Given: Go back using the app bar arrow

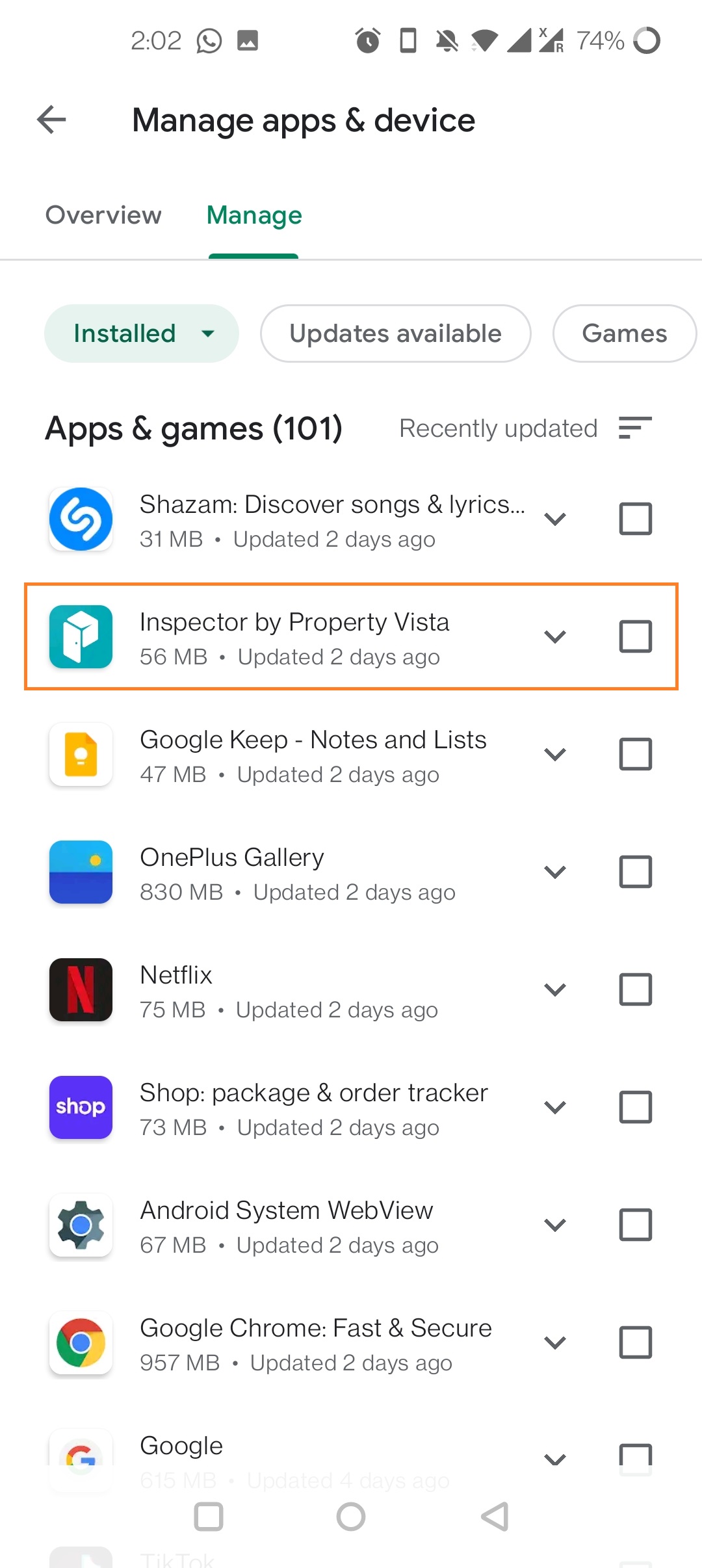Looking at the screenshot, I should pyautogui.click(x=51, y=120).
